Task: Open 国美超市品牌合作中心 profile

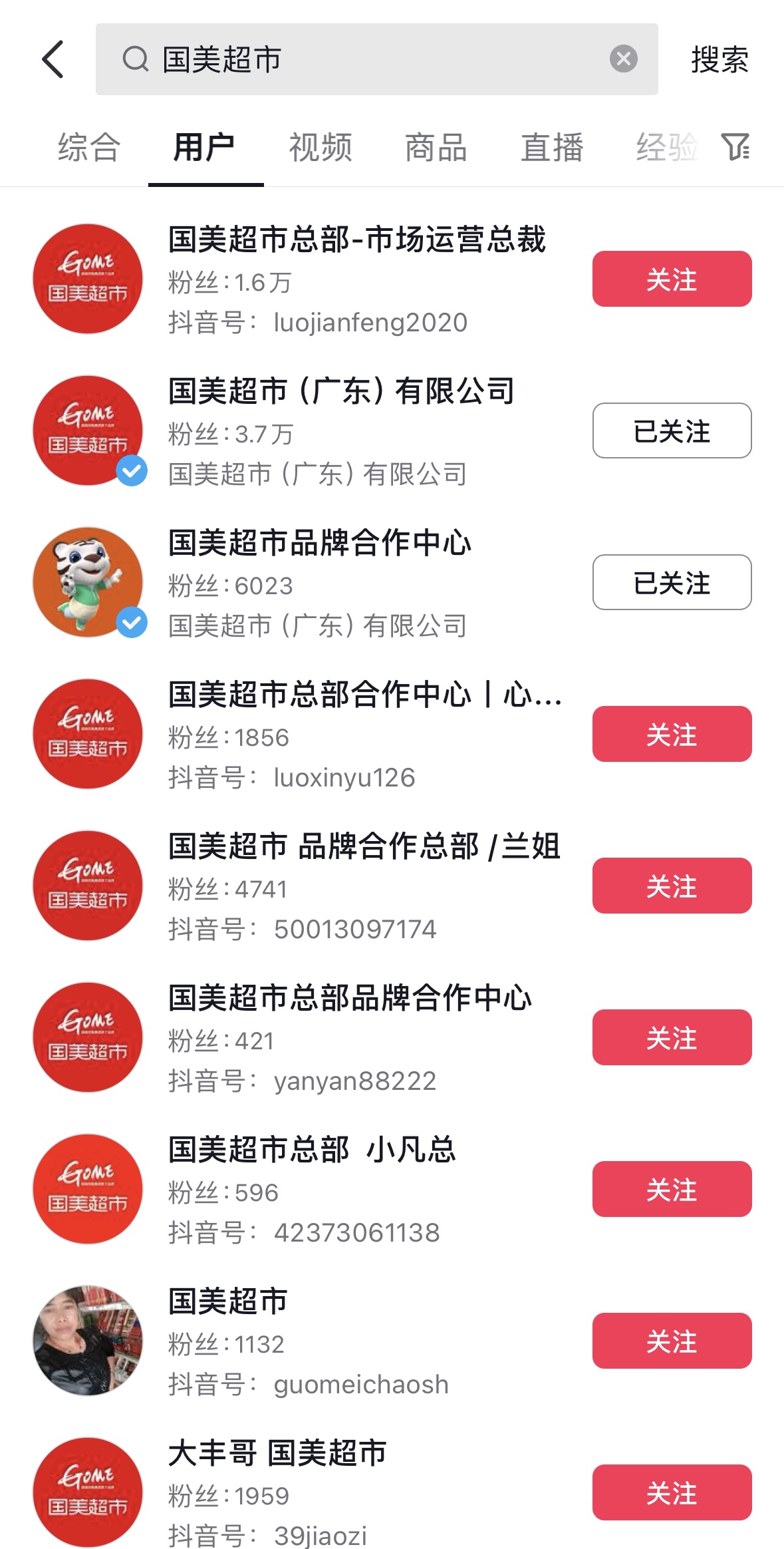Action: pyautogui.click(x=319, y=543)
